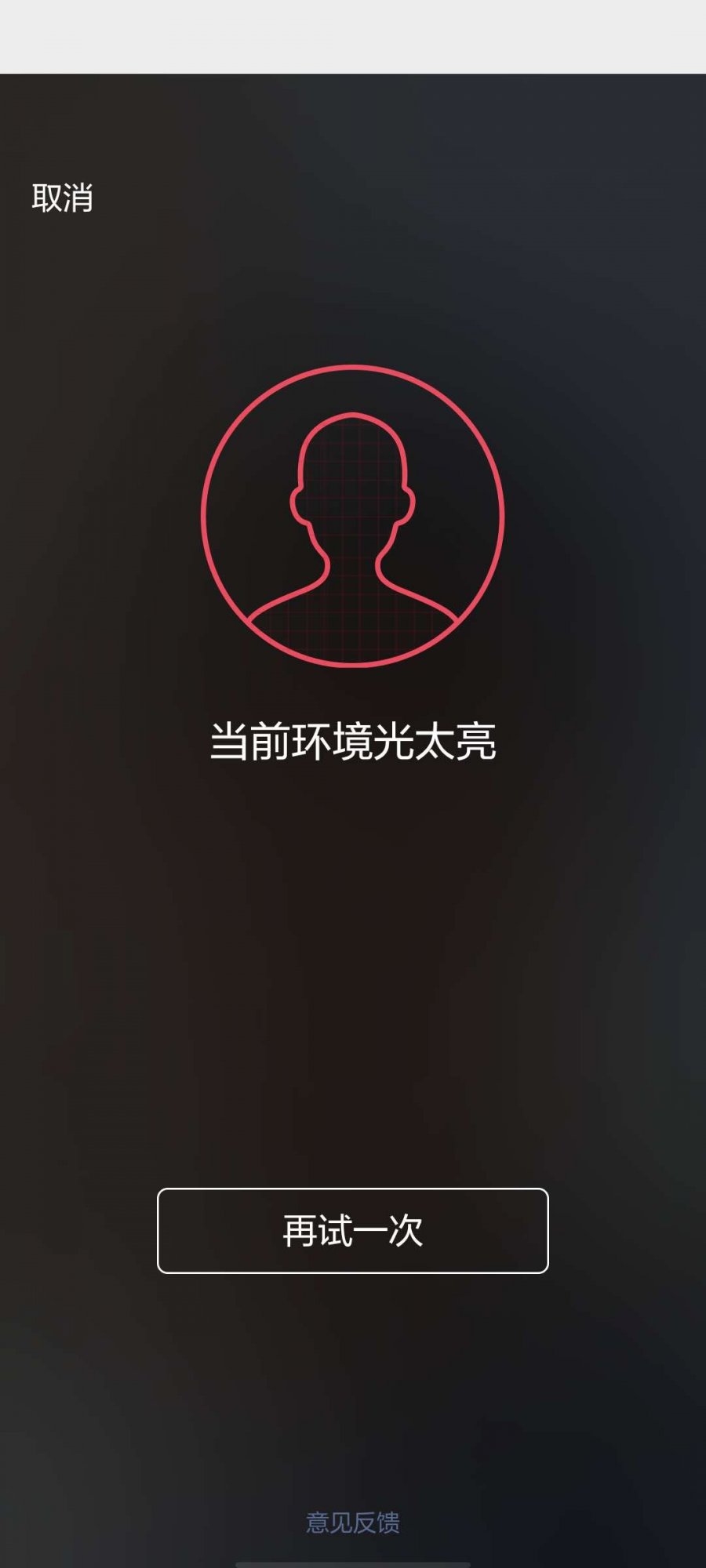Tap the 再试一次 retry button
The width and height of the screenshot is (706, 1568).
pyautogui.click(x=353, y=1231)
